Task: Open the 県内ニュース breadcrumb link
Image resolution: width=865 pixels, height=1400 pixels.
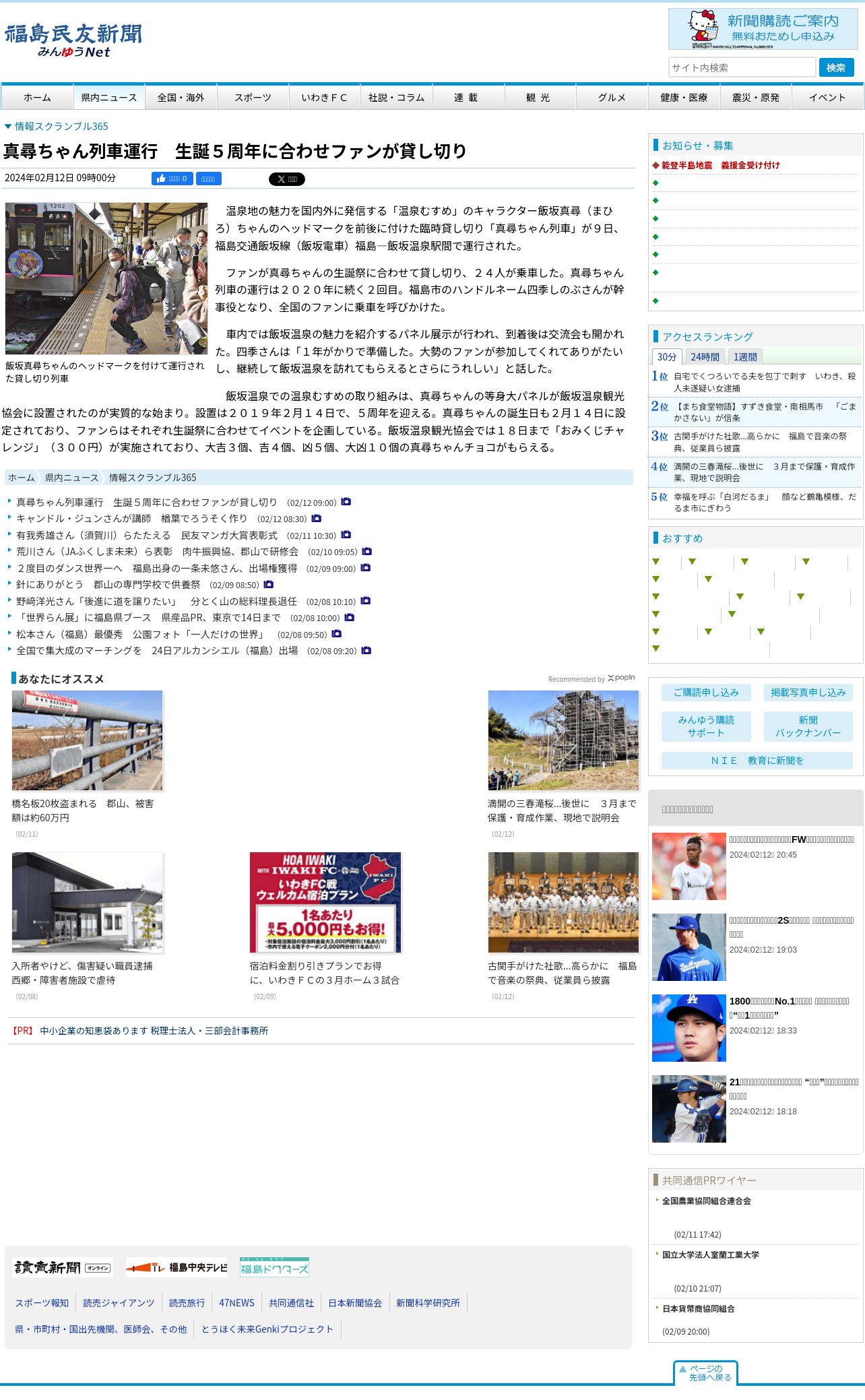Action: [71, 478]
